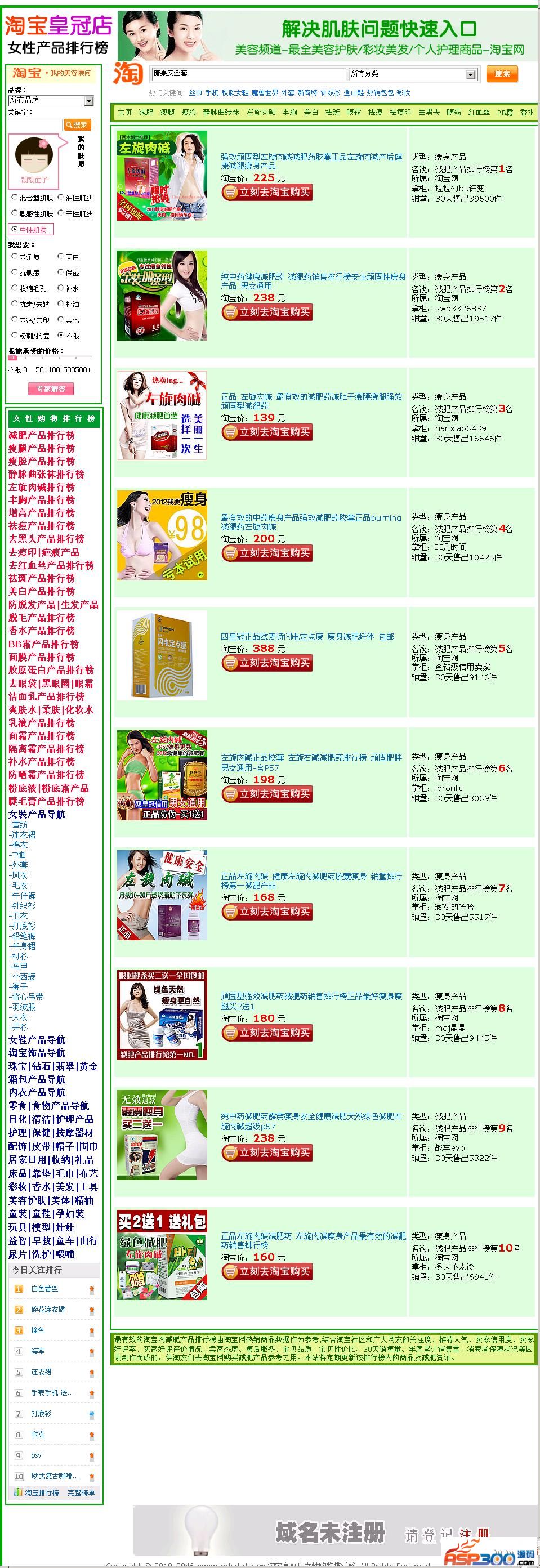
Task: Open the 连衣裙 link under 女装产品导航
Action: (24, 835)
